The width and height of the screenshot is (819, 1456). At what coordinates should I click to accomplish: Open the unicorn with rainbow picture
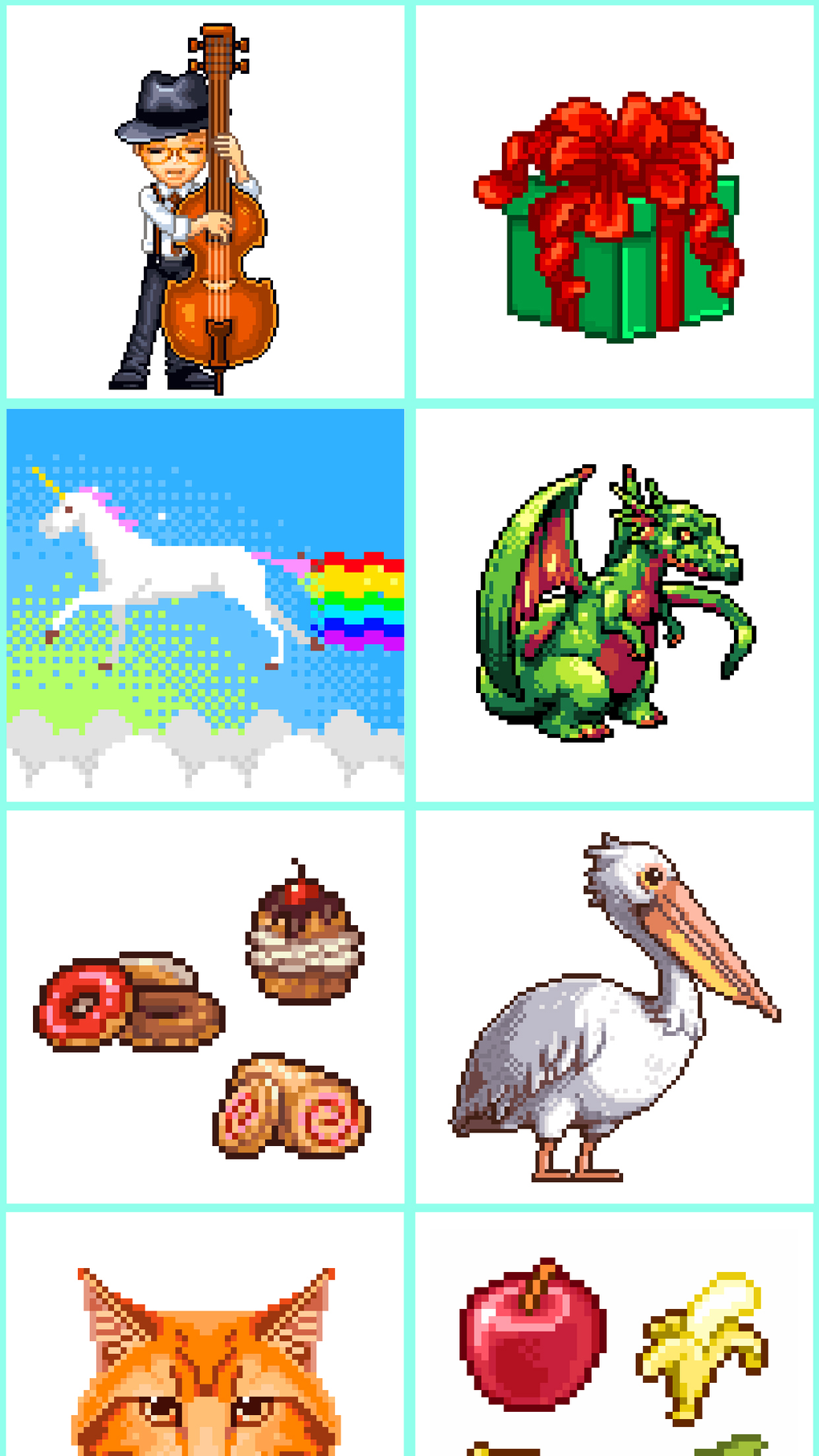click(x=205, y=604)
